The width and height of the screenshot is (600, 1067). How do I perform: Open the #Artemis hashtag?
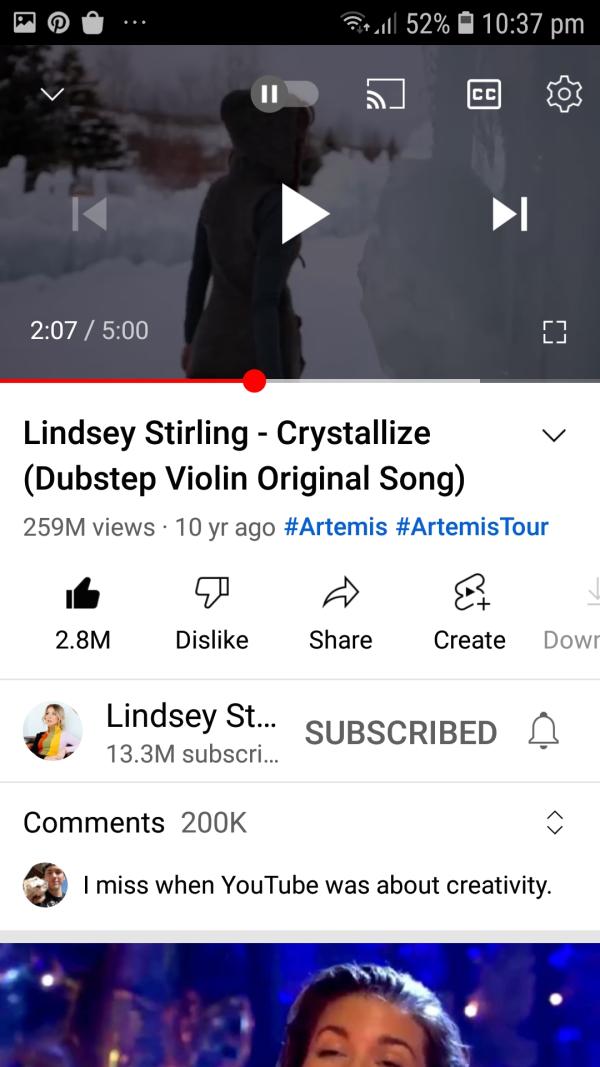pyautogui.click(x=335, y=527)
